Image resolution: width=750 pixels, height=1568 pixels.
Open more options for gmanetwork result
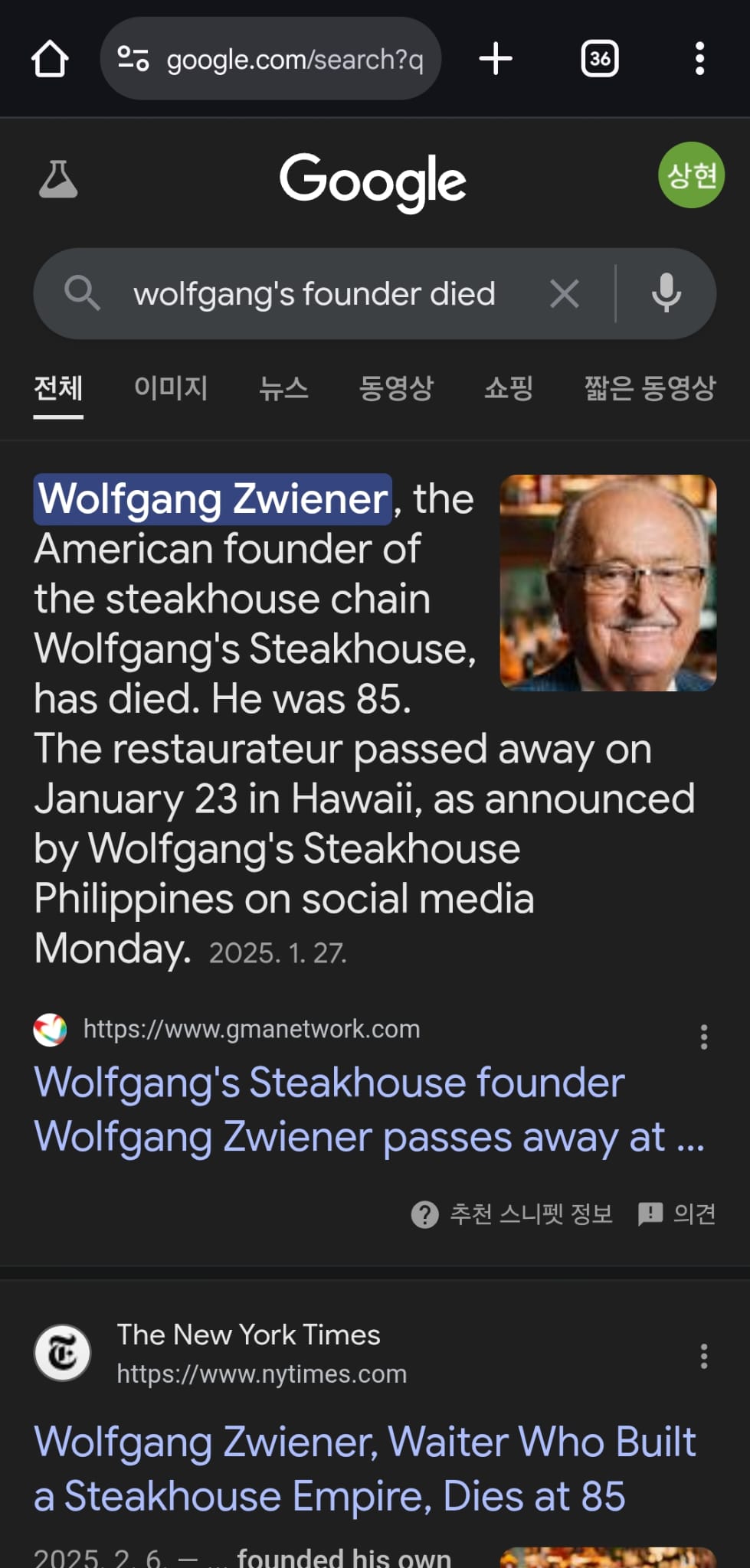pos(703,1037)
